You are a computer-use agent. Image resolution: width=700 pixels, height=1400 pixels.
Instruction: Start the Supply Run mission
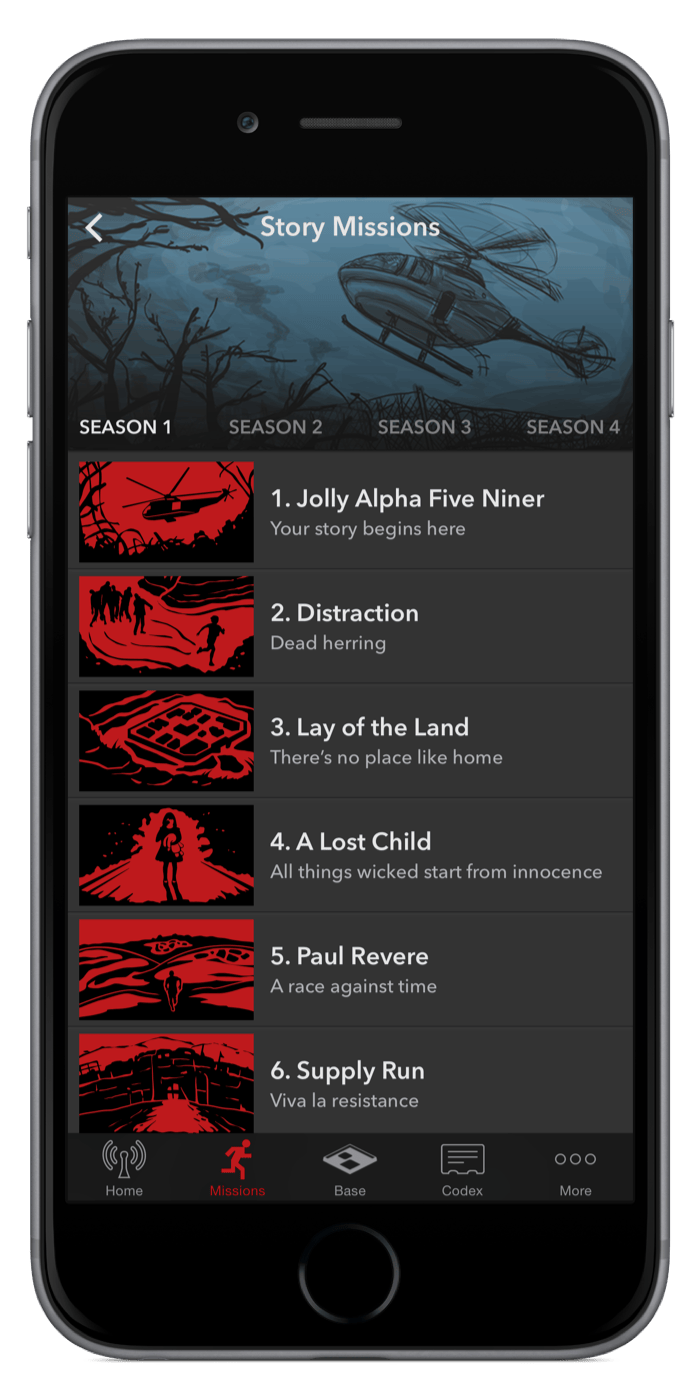click(x=348, y=1083)
